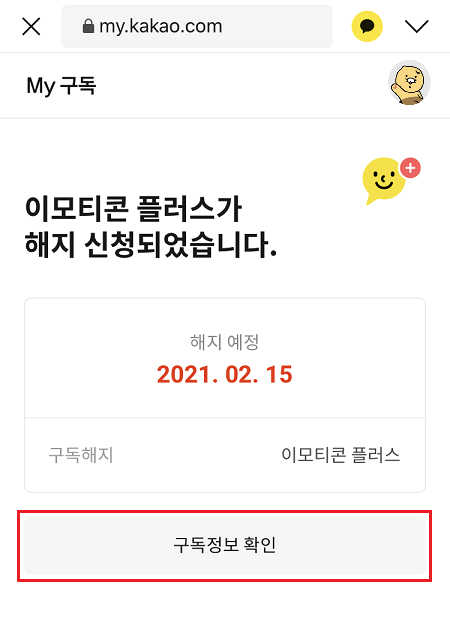Close the in-app browser with X
The image size is (450, 617).
pos(31,27)
